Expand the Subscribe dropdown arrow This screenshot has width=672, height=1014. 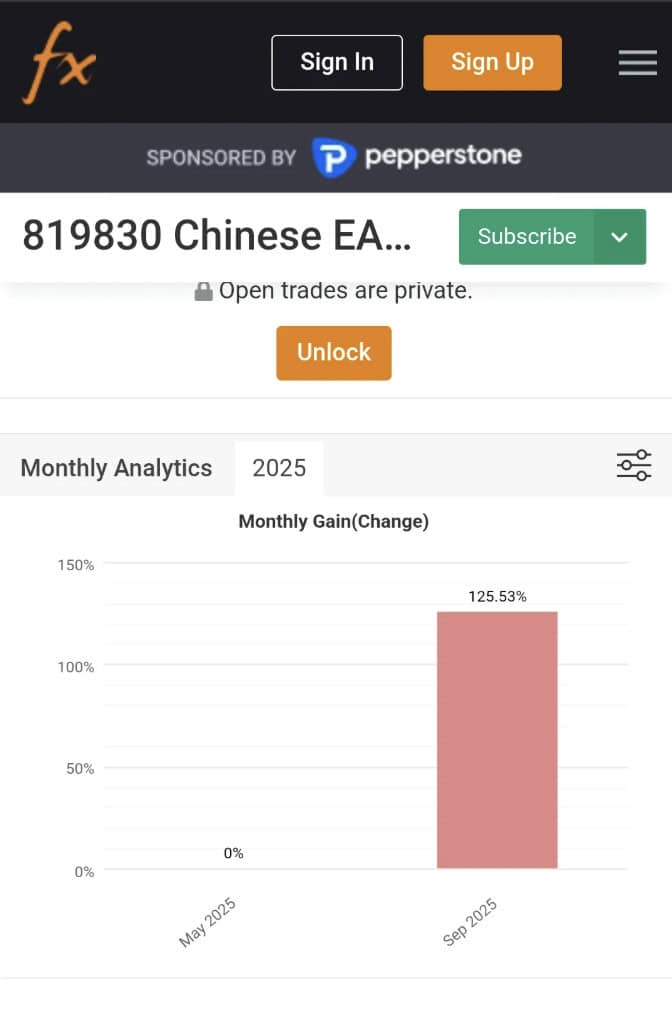[x=620, y=237]
